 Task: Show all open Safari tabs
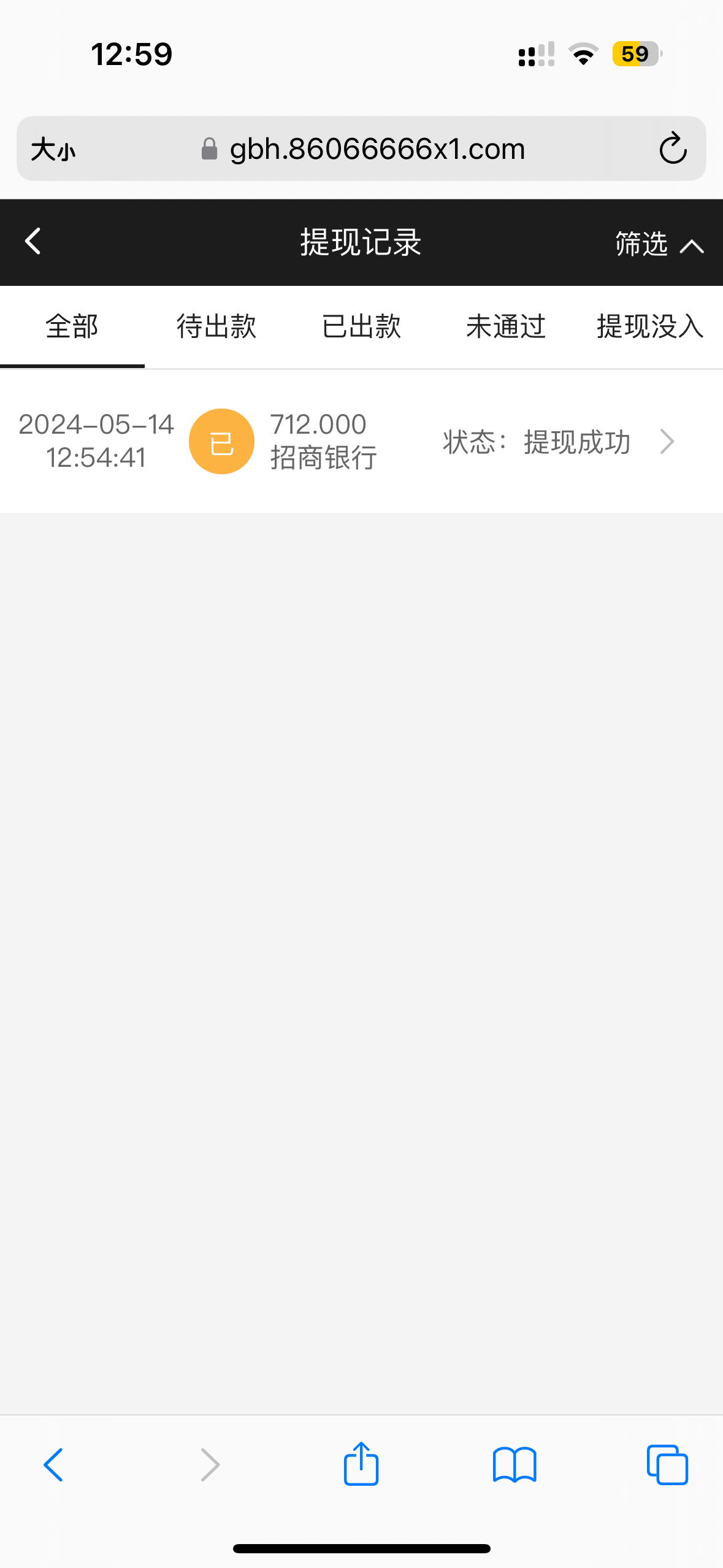pyautogui.click(x=667, y=1465)
